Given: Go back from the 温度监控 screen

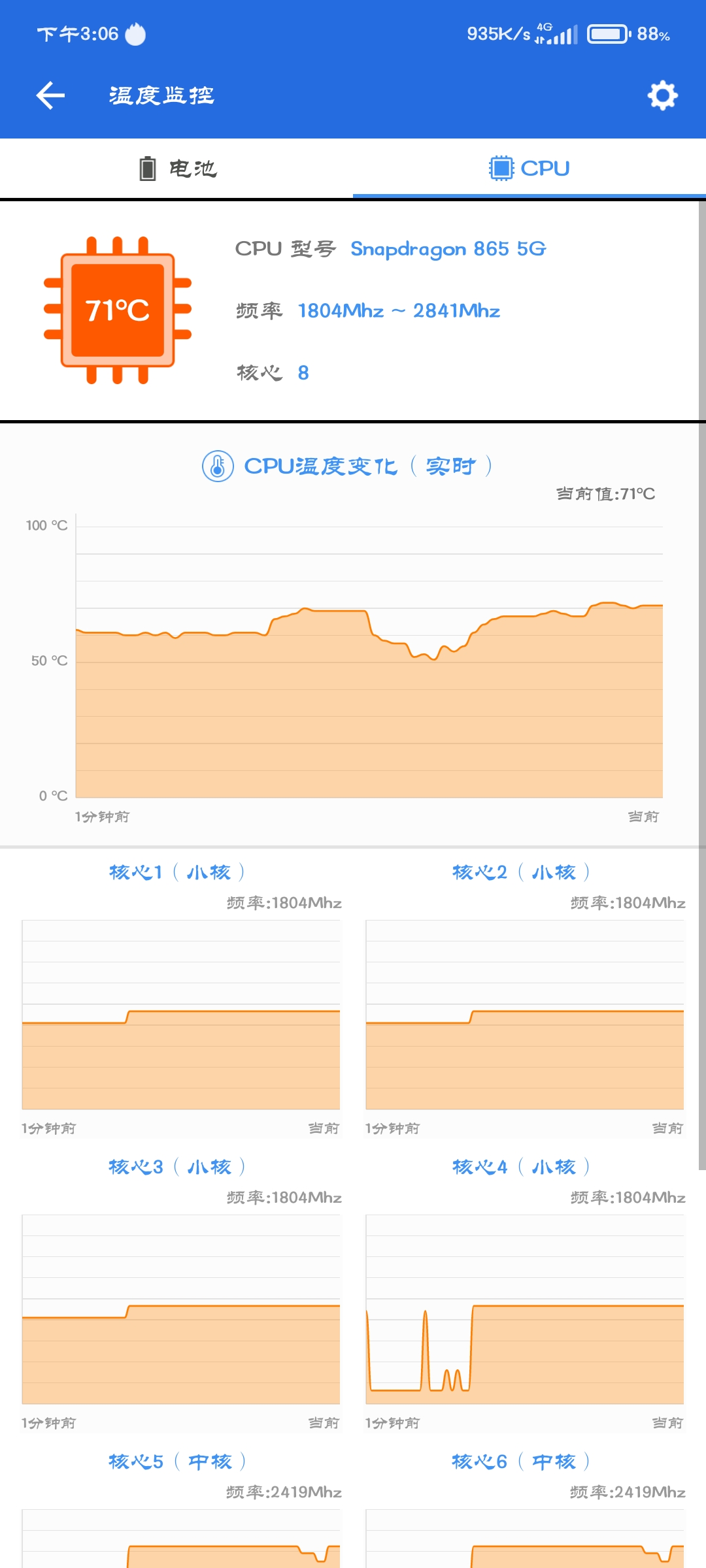Looking at the screenshot, I should point(50,95).
